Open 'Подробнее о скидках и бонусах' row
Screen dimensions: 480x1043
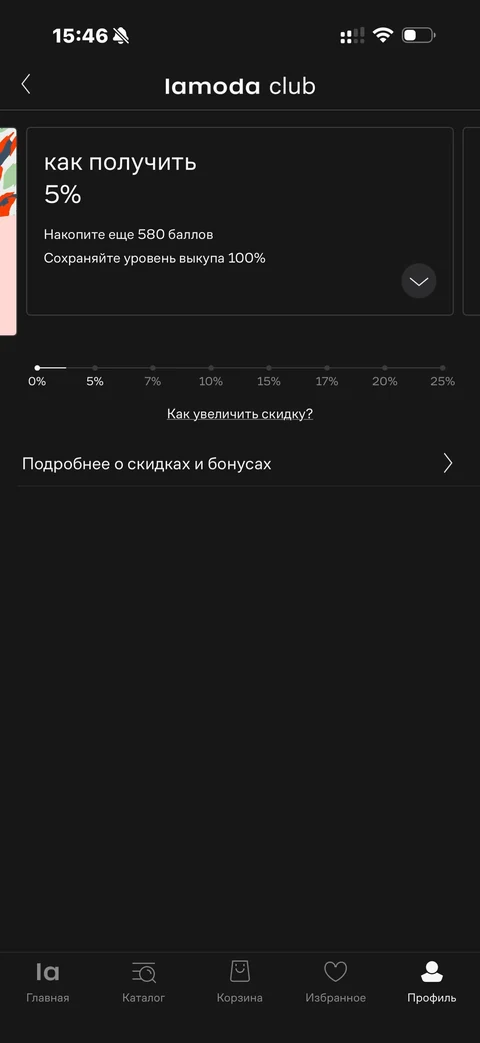pyautogui.click(x=239, y=464)
